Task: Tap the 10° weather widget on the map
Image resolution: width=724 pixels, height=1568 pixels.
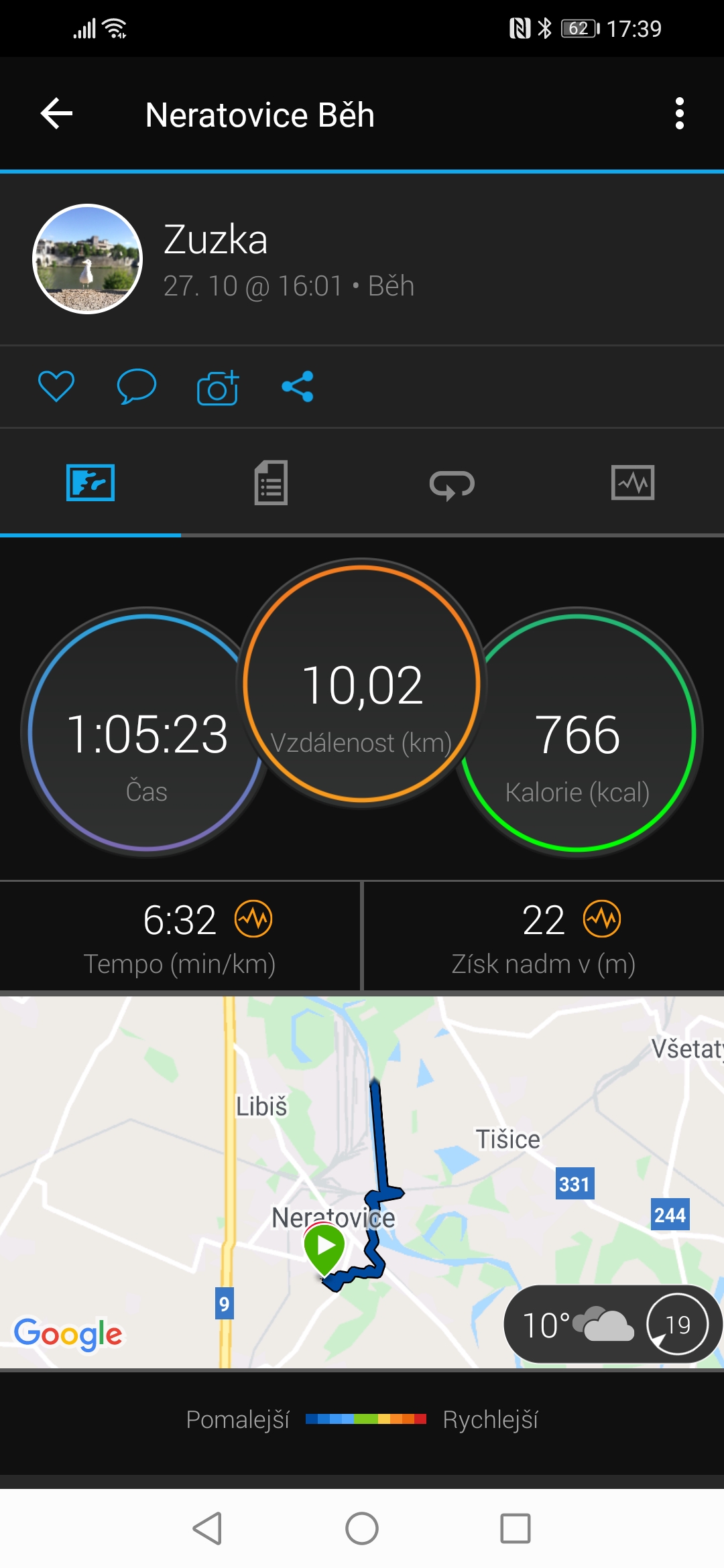Action: (613, 1324)
